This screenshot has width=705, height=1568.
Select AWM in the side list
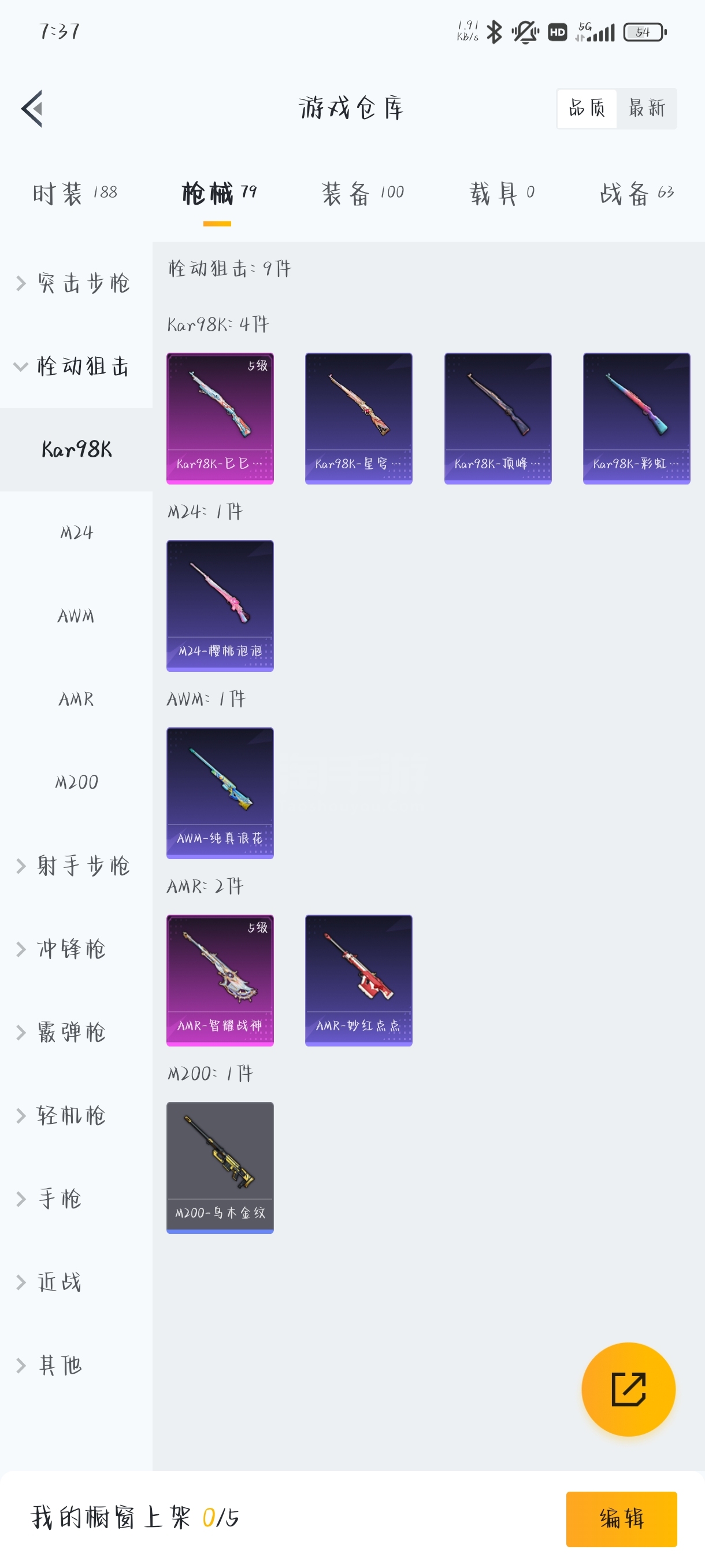[76, 616]
